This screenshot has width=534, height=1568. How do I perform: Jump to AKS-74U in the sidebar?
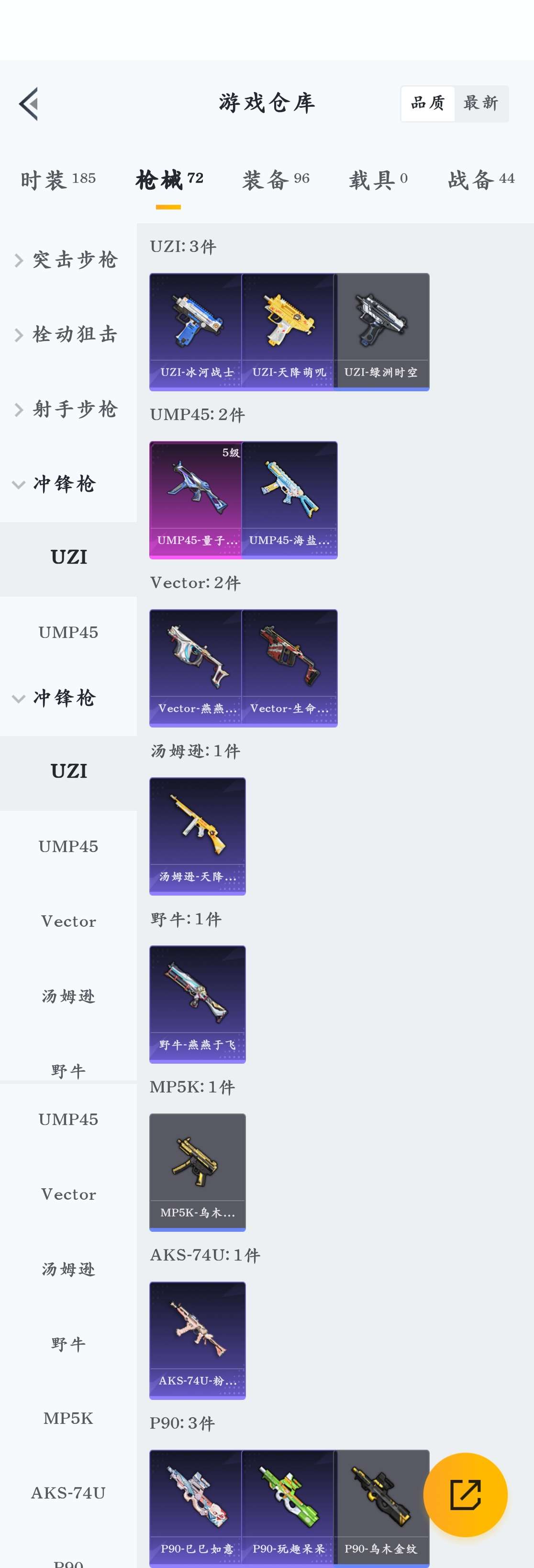point(68,1492)
